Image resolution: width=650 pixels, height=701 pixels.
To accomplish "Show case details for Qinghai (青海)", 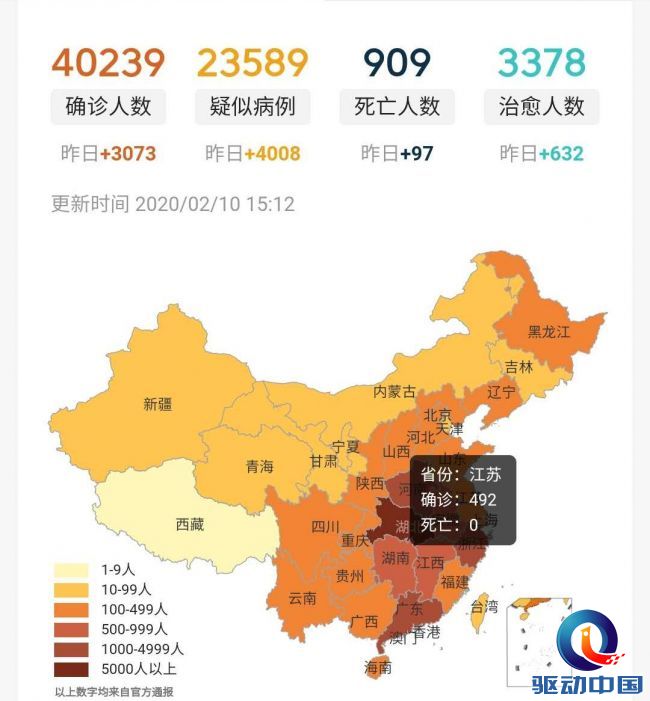I will pos(259,467).
